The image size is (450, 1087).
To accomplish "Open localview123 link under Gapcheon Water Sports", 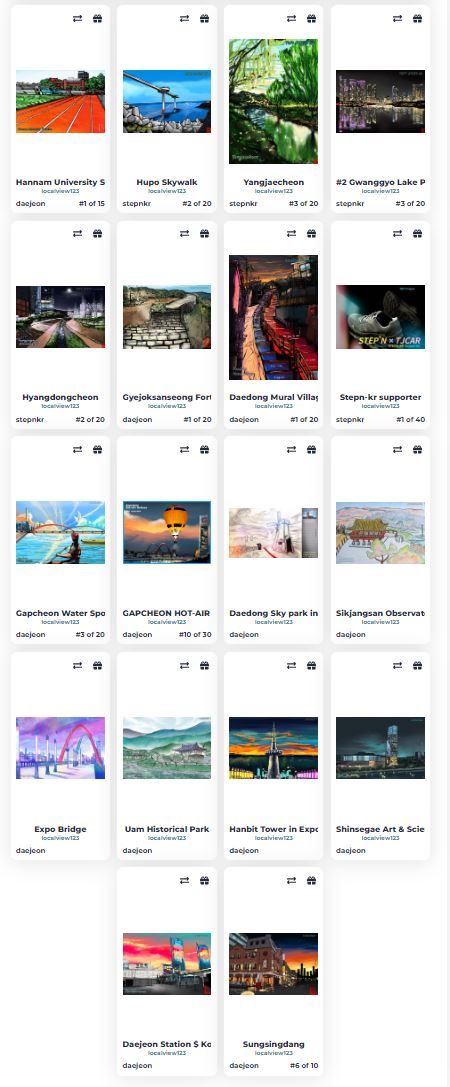I will pos(60,622).
